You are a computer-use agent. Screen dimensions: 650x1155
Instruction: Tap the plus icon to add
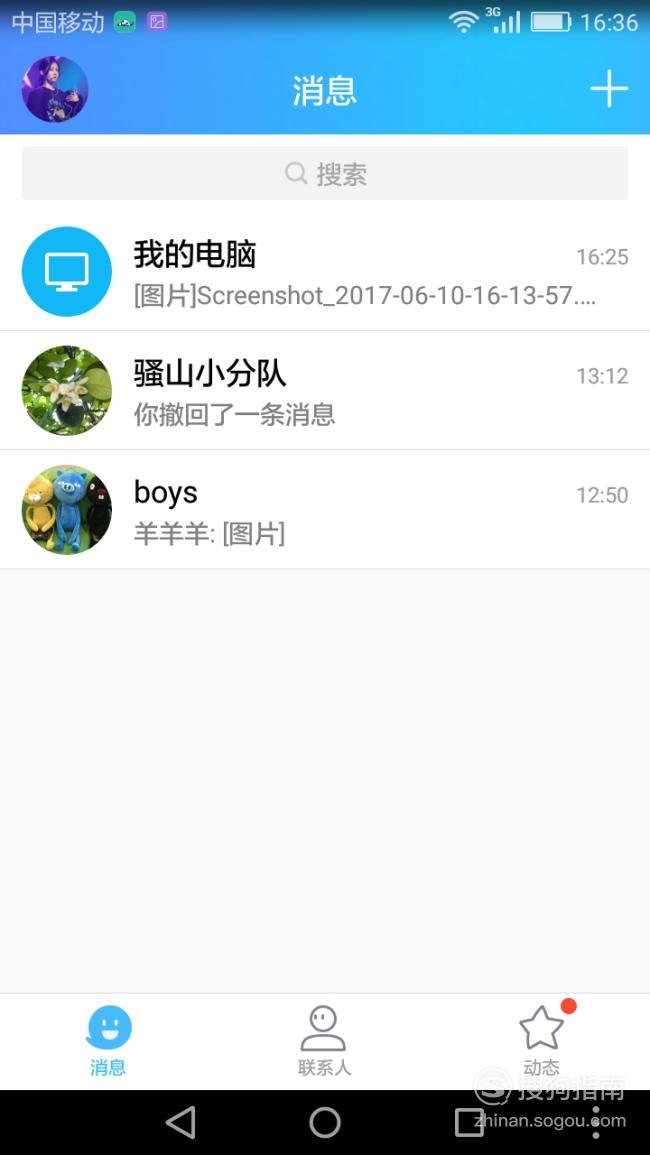click(x=609, y=89)
